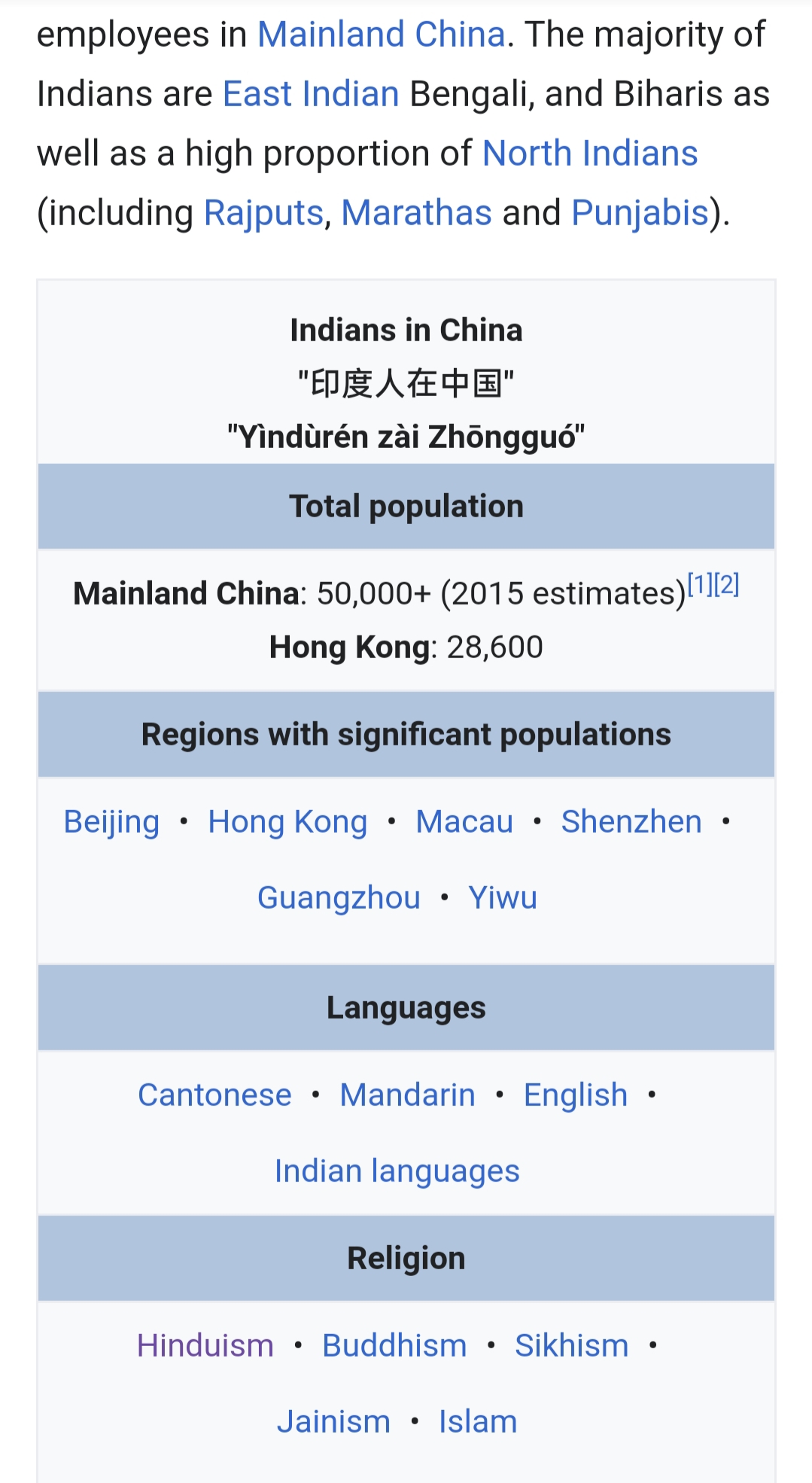812x1483 pixels.
Task: Open the Marathas article link
Action: tap(417, 213)
